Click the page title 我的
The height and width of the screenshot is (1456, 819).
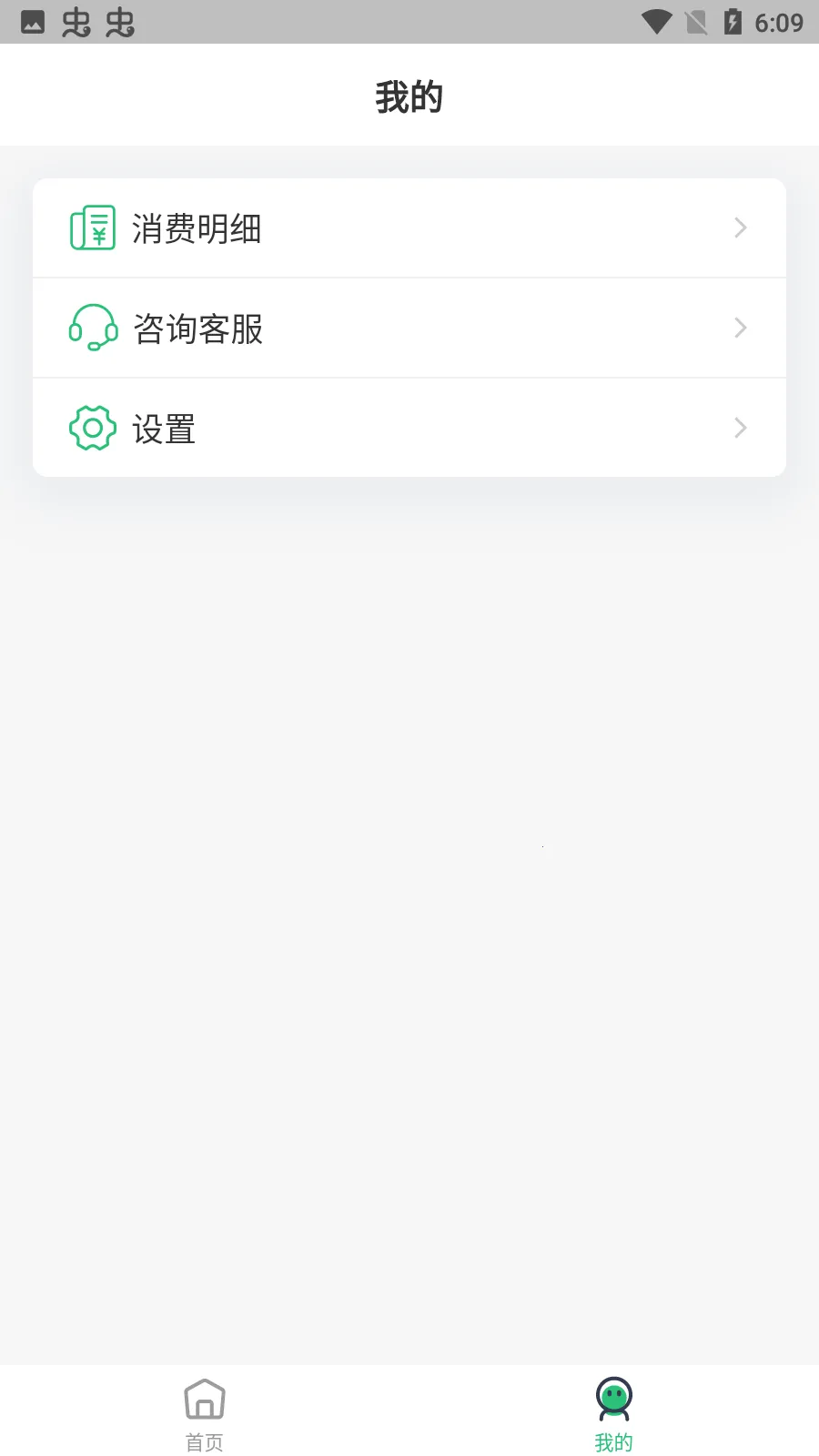[x=409, y=95]
